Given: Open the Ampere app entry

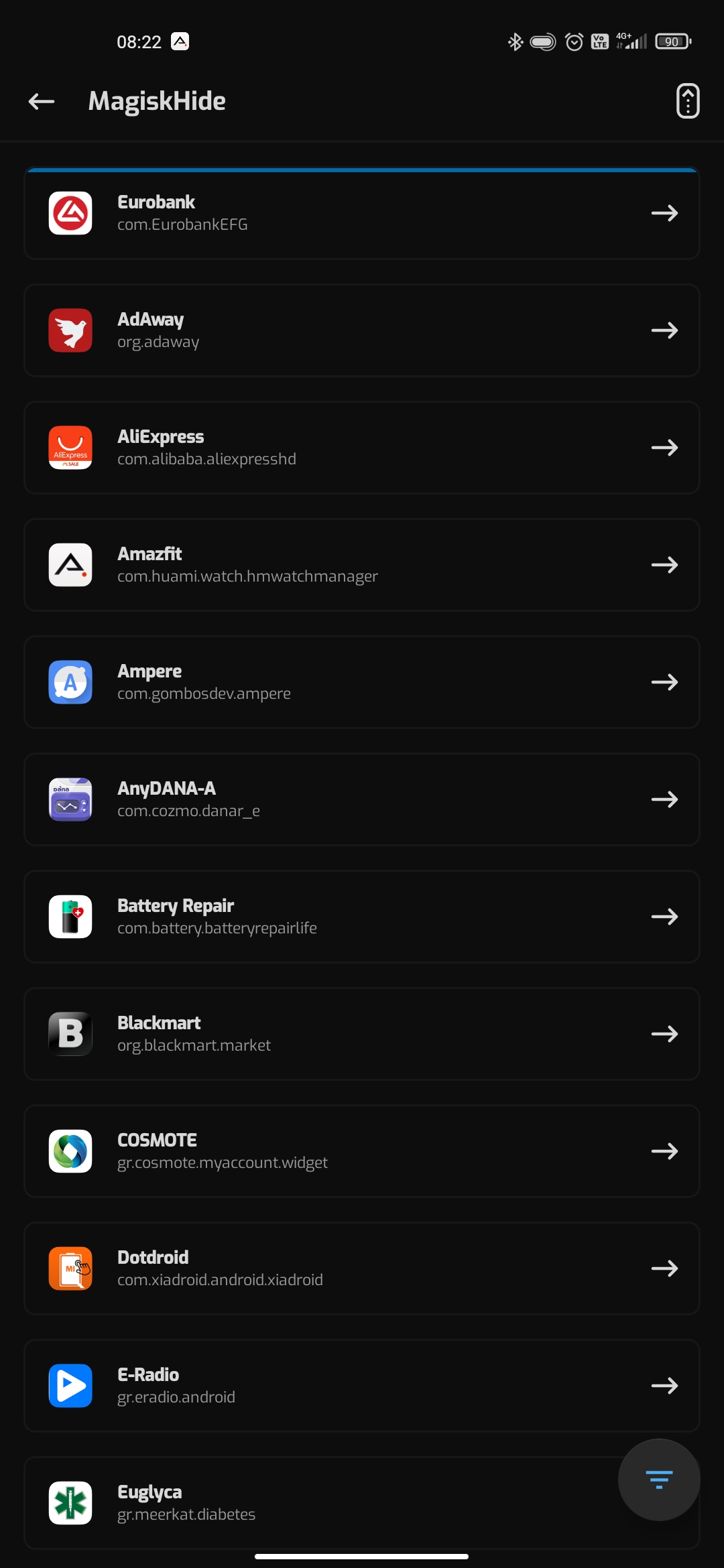Looking at the screenshot, I should point(362,682).
